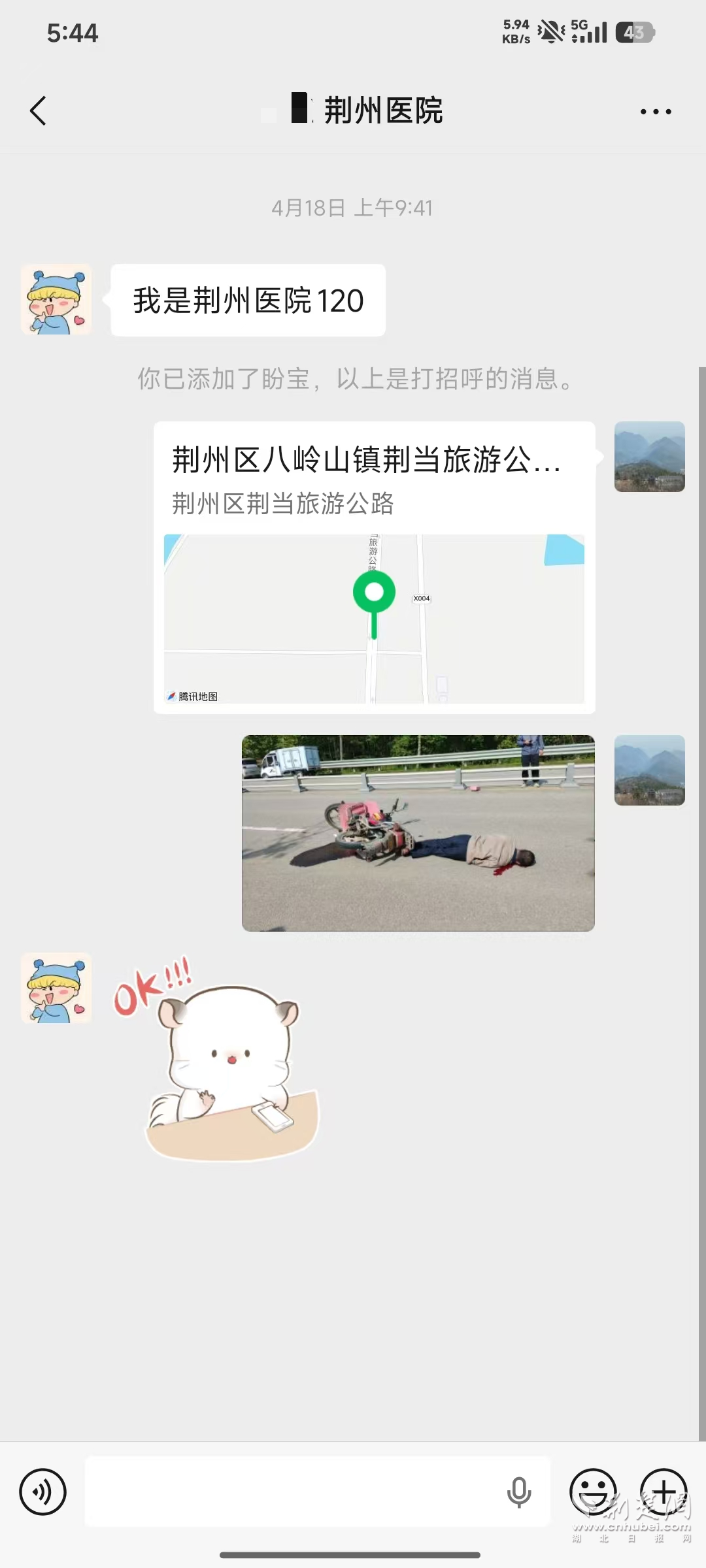
Task: Open the contact's avatar beside 我是荆州医院120
Action: coord(56,300)
